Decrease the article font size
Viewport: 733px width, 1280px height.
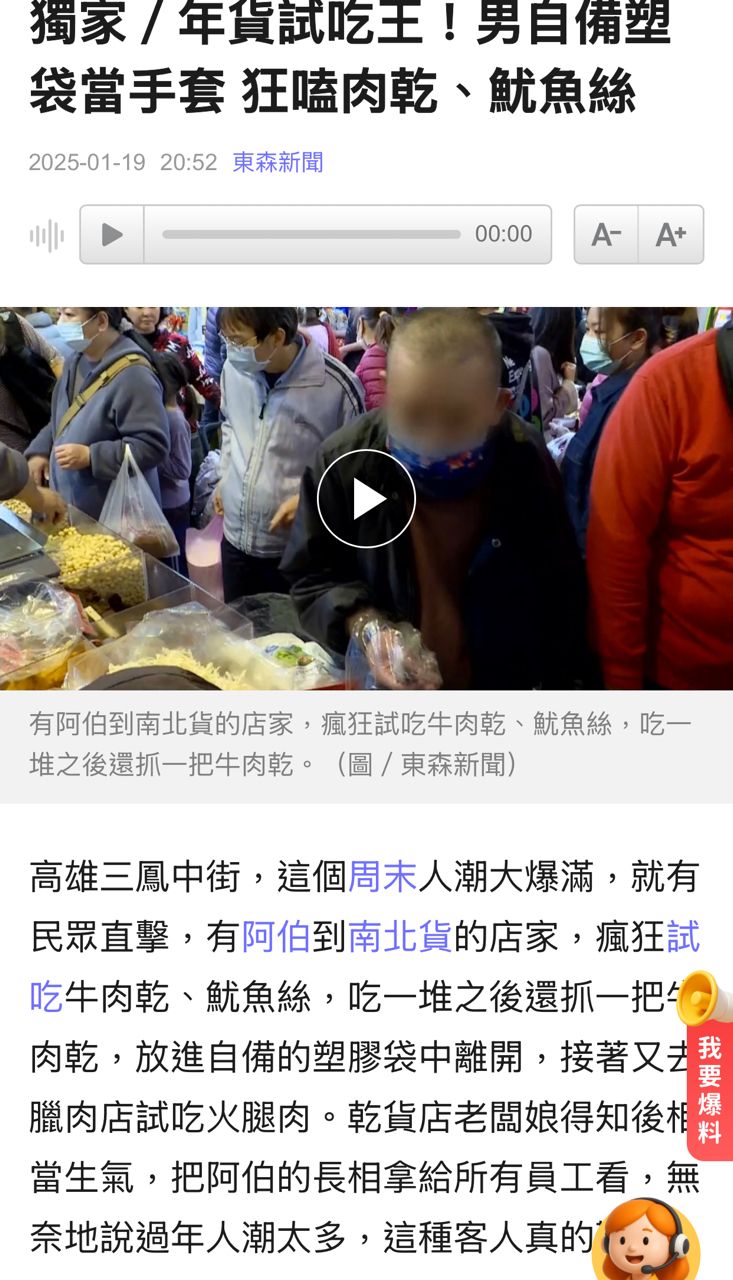pos(606,235)
